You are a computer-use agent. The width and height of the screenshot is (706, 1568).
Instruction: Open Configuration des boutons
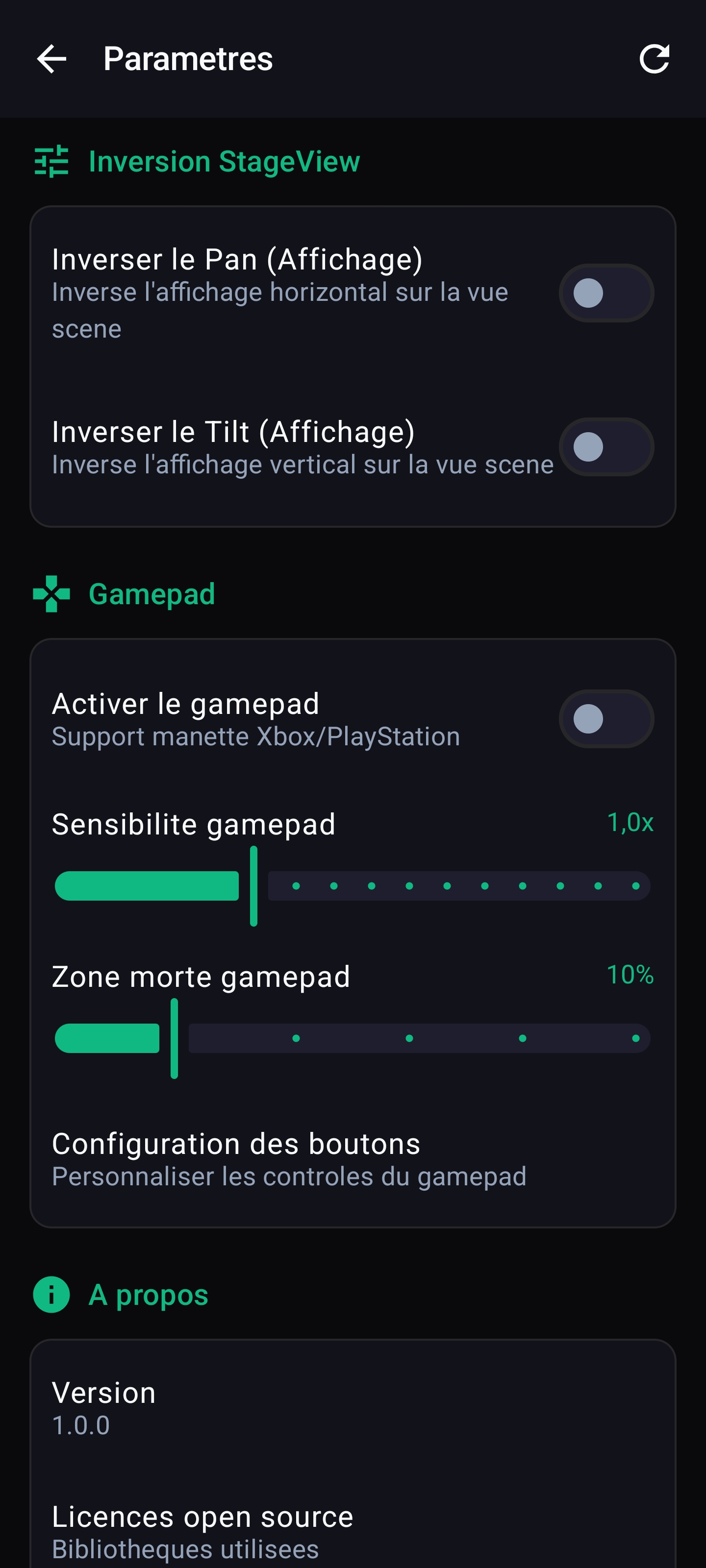tap(235, 1143)
